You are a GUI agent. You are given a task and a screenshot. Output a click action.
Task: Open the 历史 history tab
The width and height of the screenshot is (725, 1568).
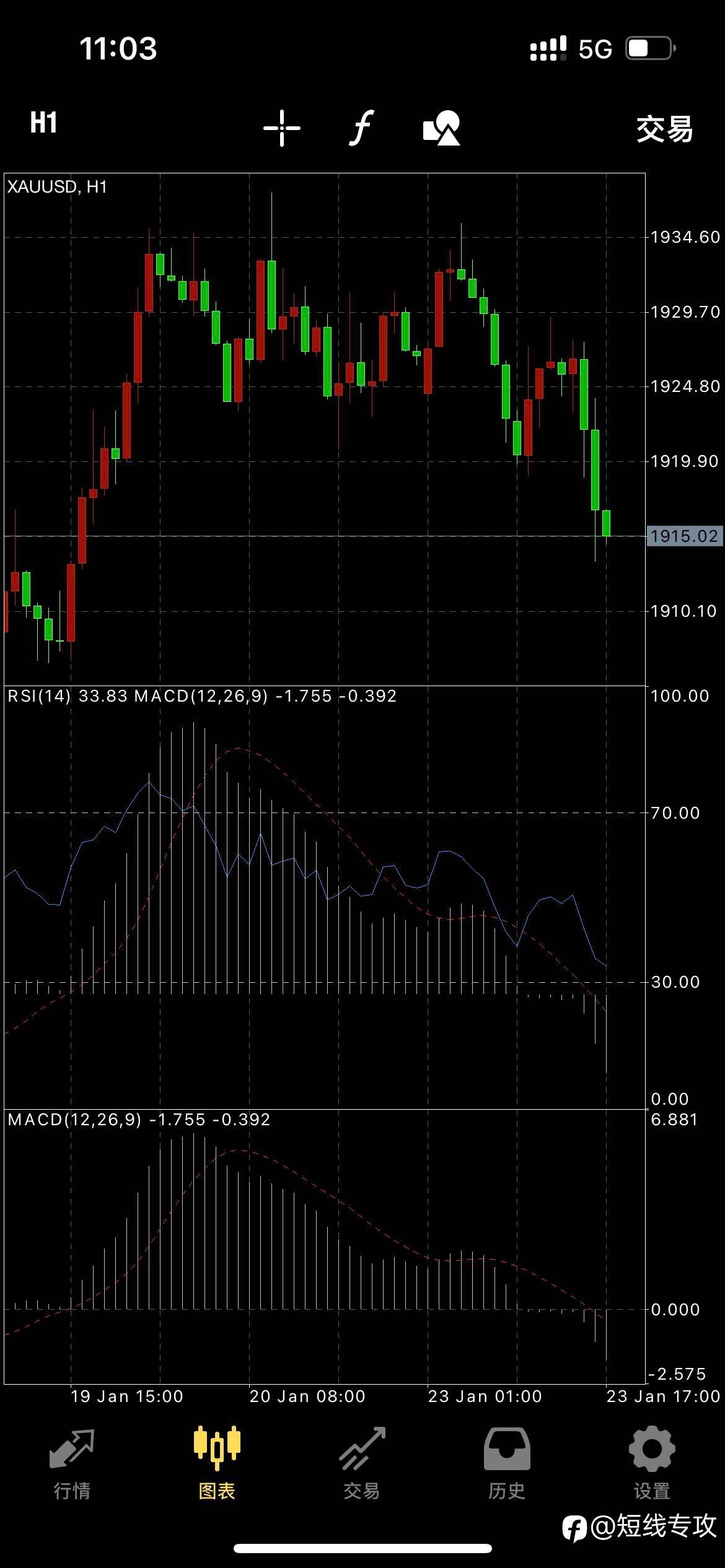(507, 1464)
